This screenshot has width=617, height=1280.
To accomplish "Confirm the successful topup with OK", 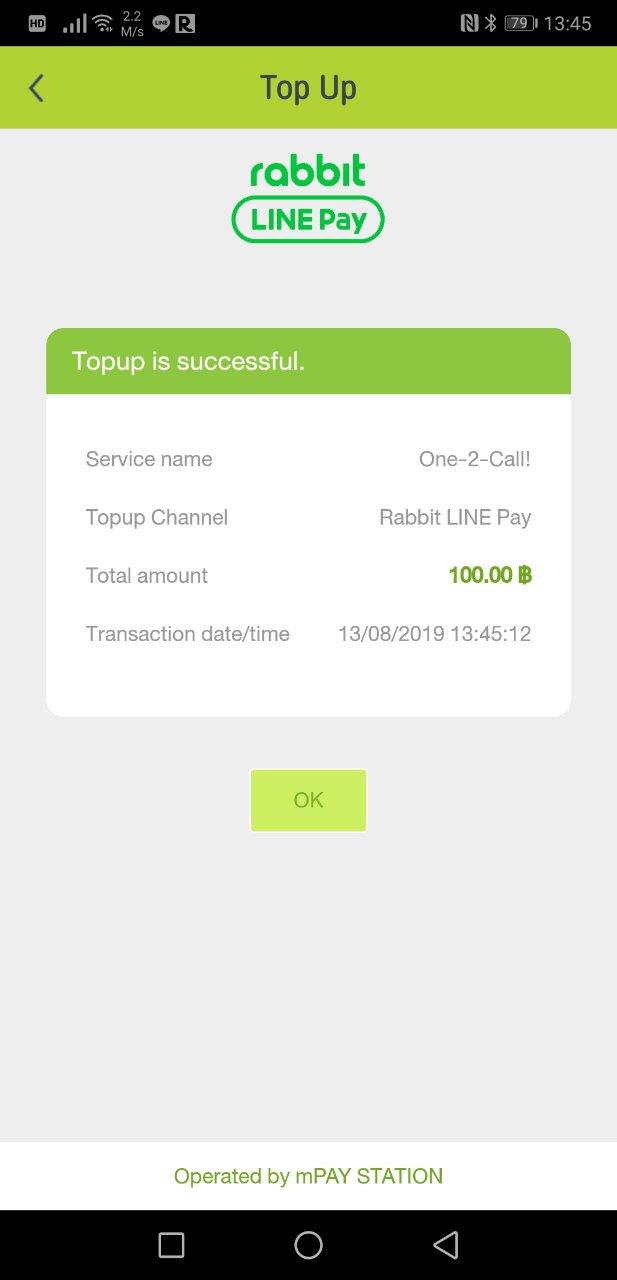I will point(308,800).
